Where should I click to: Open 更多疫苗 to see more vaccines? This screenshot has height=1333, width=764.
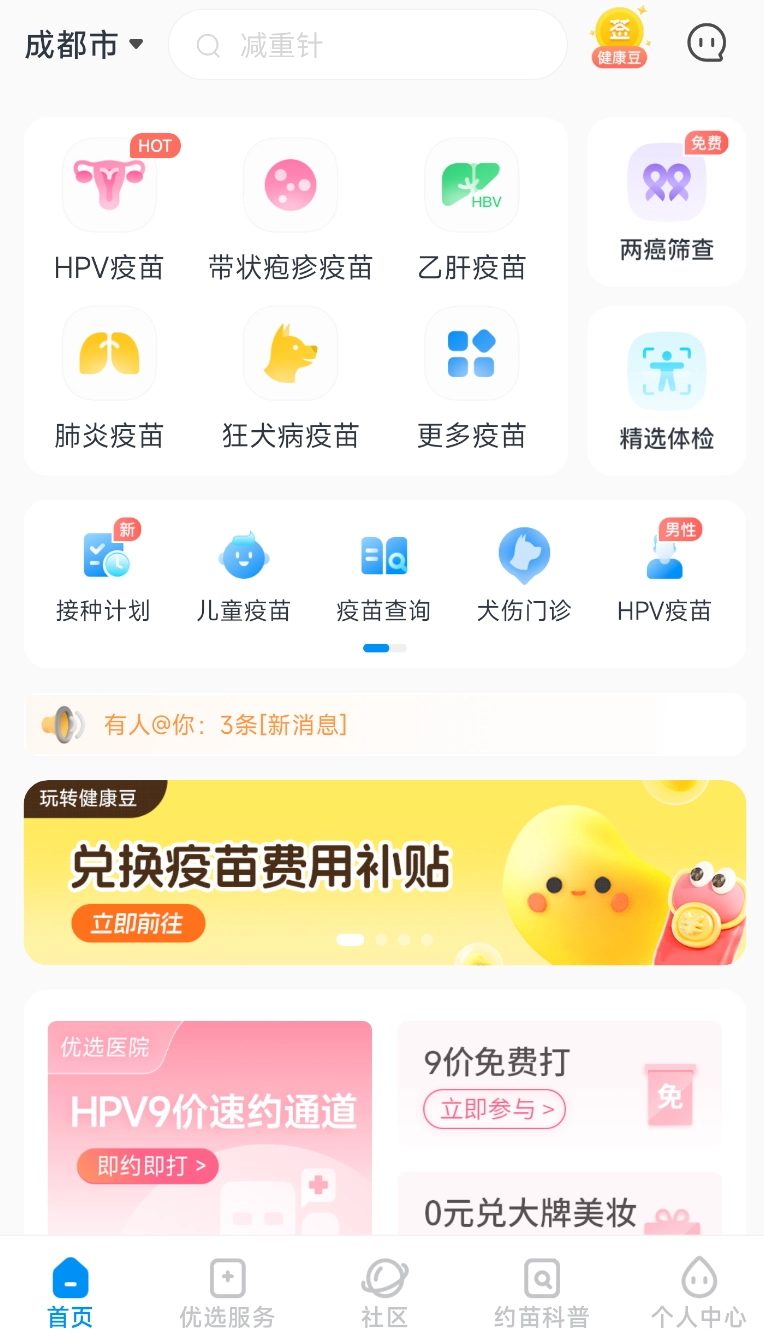(470, 353)
